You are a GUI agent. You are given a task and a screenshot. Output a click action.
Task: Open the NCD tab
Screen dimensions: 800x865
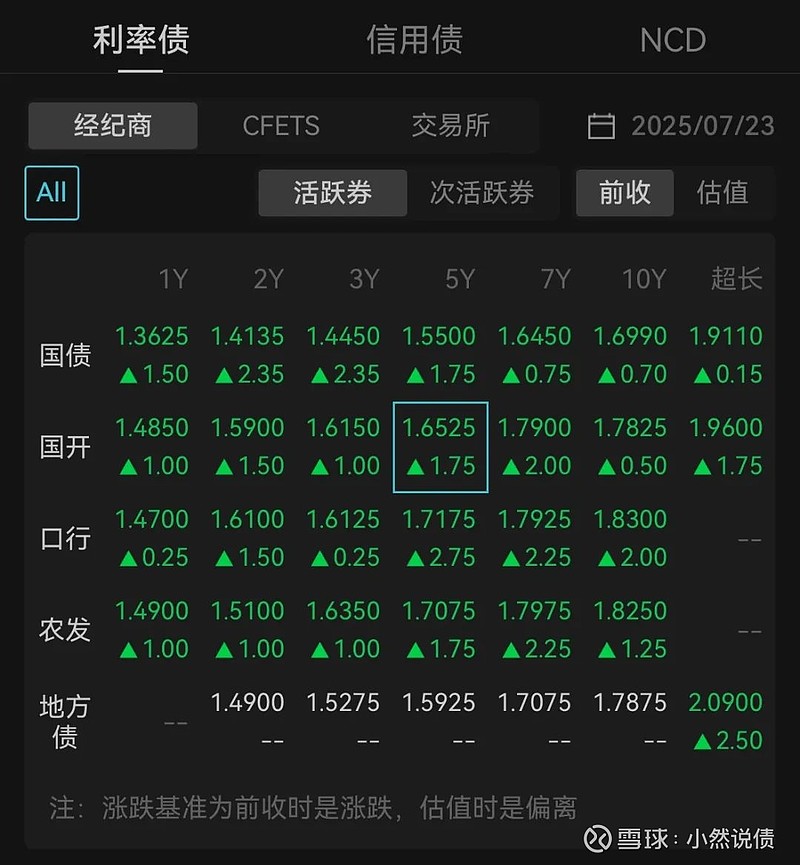pos(673,40)
